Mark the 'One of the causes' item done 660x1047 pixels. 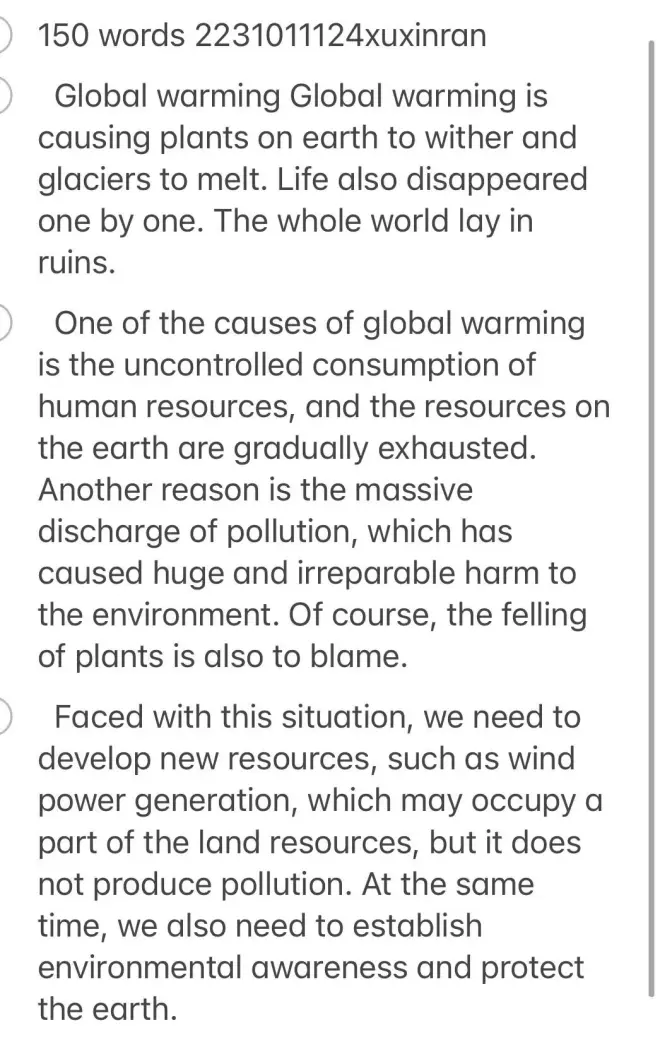pos(4,324)
